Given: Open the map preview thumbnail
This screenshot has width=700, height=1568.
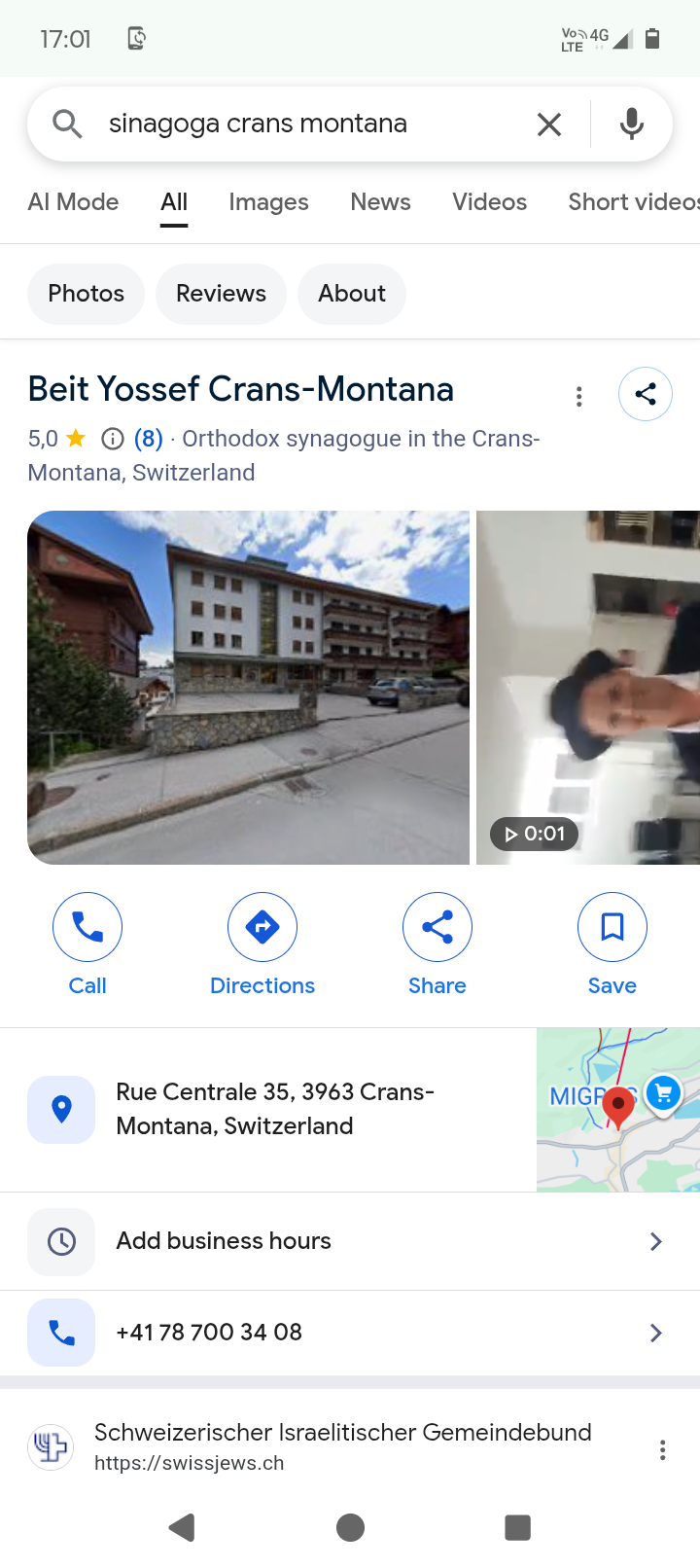Looking at the screenshot, I should (x=618, y=1110).
